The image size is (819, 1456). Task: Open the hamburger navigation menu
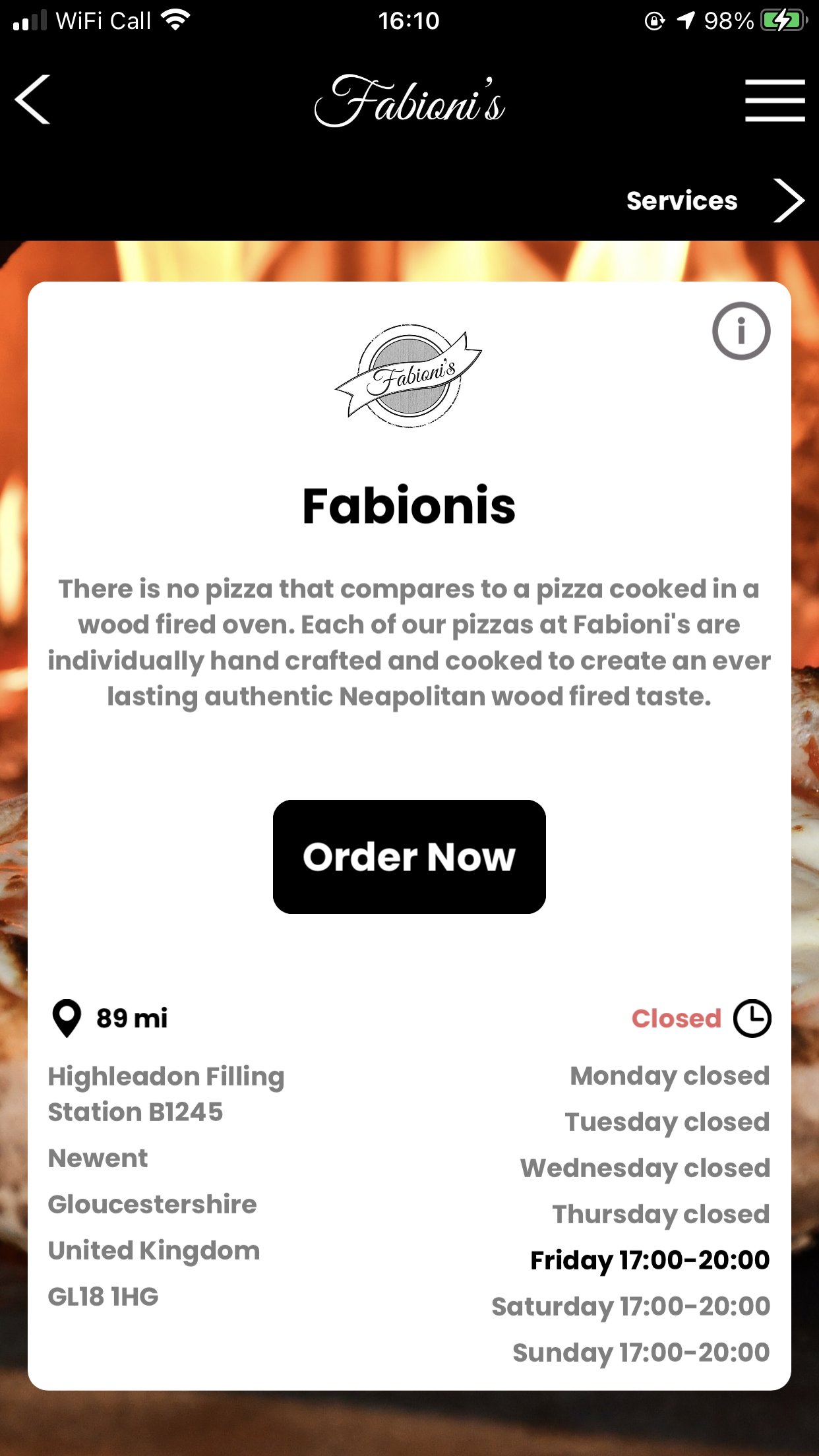775,100
